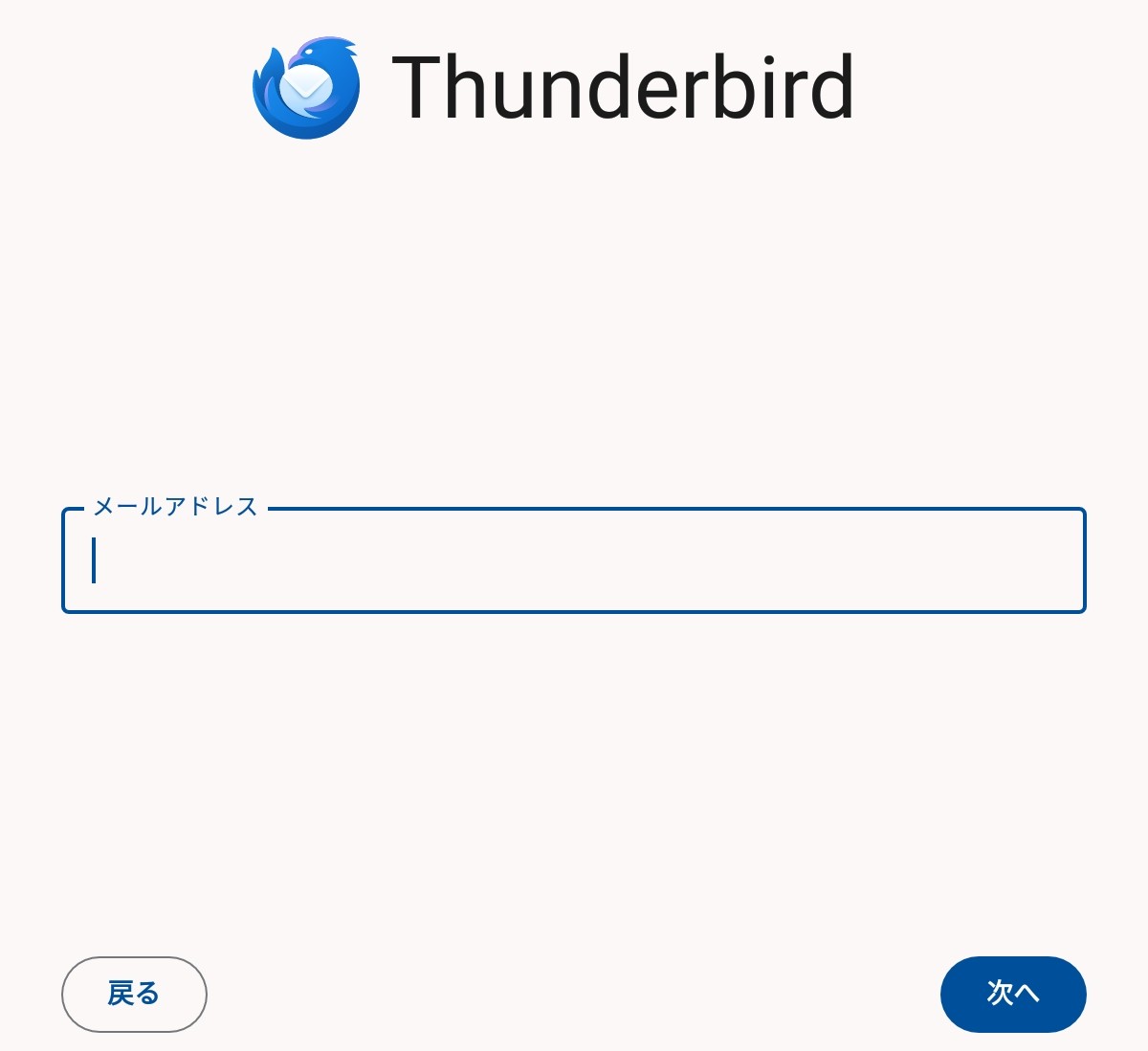Viewport: 1148px width, 1051px height.
Task: Continue with the 次へ button
Action: (x=1013, y=995)
